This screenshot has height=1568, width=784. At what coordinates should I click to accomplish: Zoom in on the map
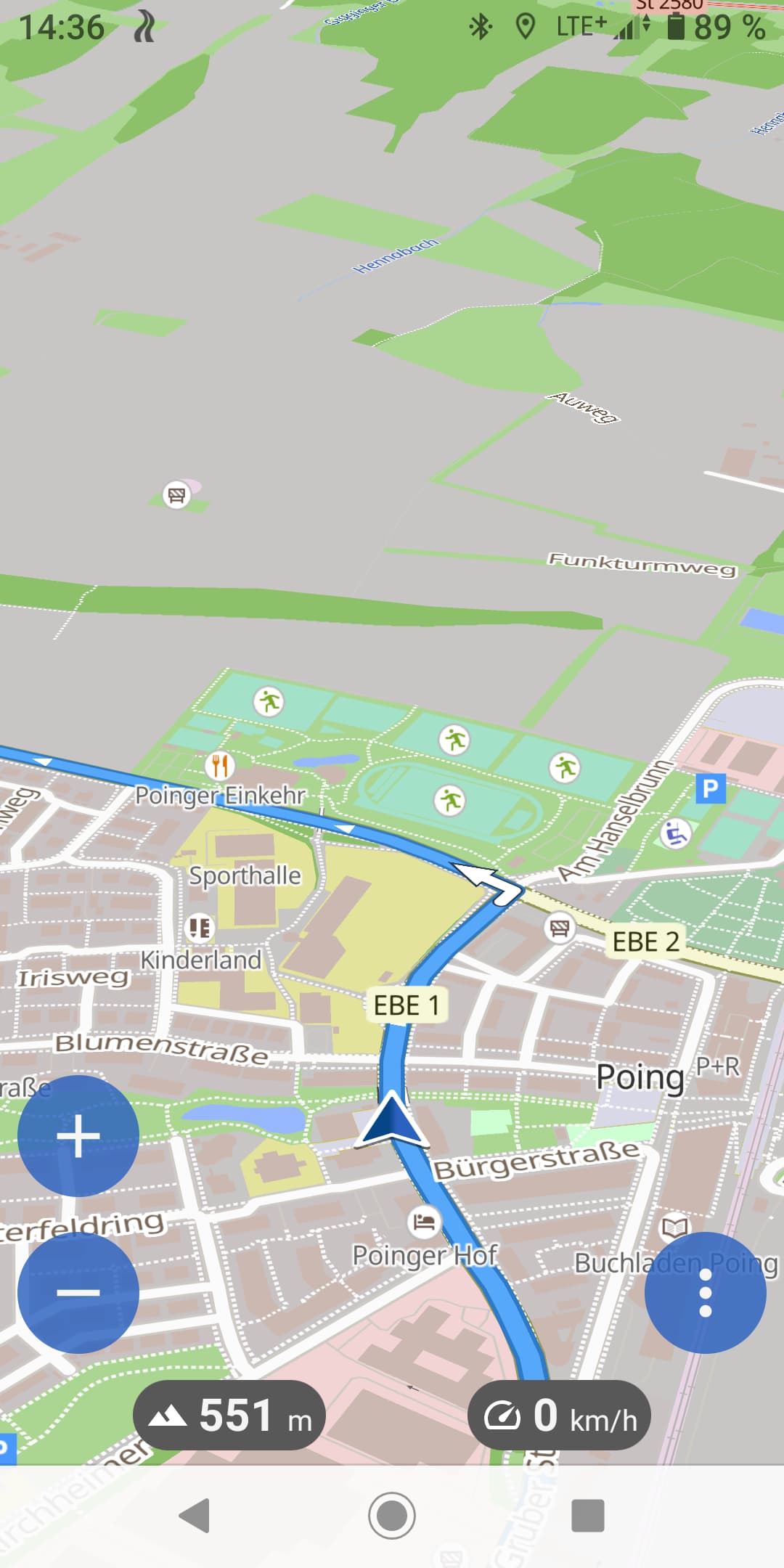click(x=78, y=1136)
